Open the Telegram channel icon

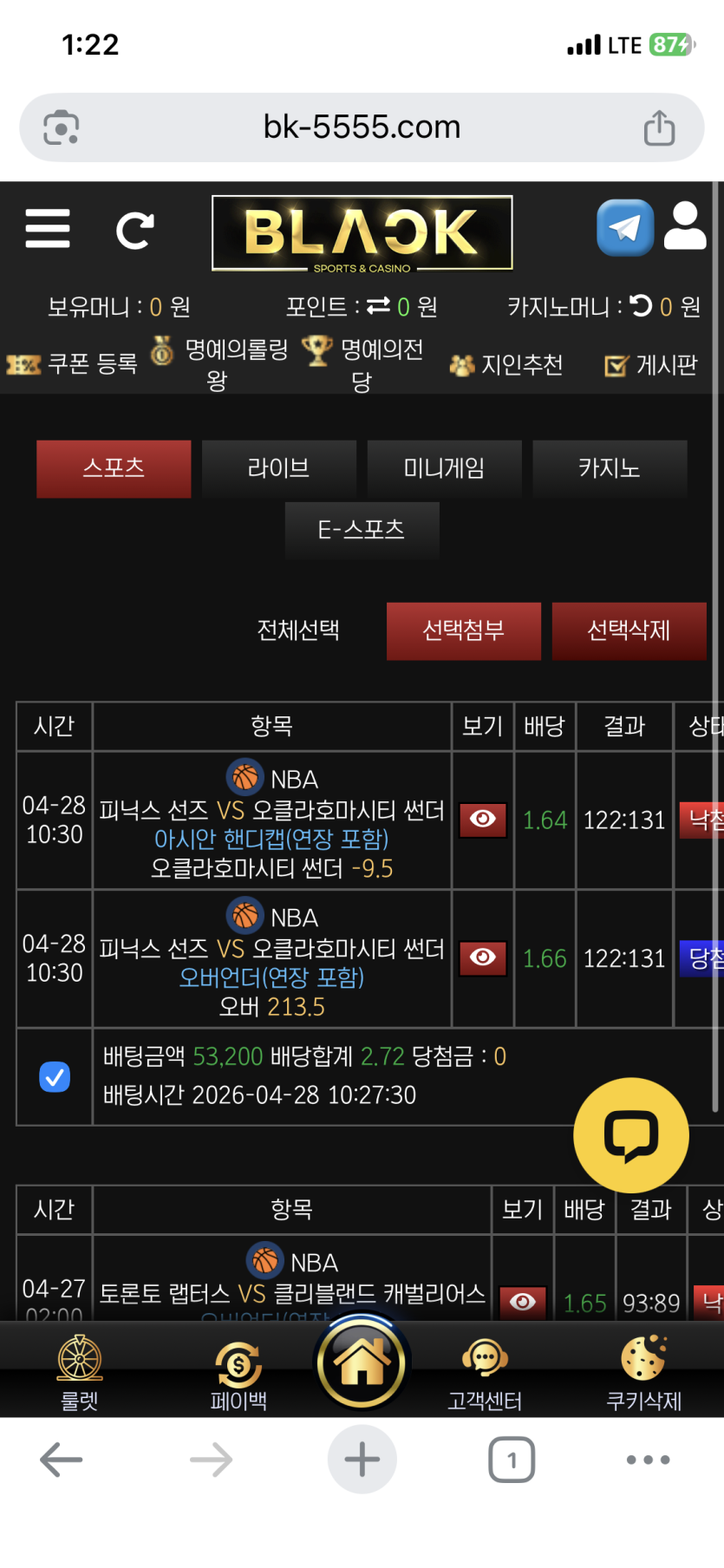point(624,228)
